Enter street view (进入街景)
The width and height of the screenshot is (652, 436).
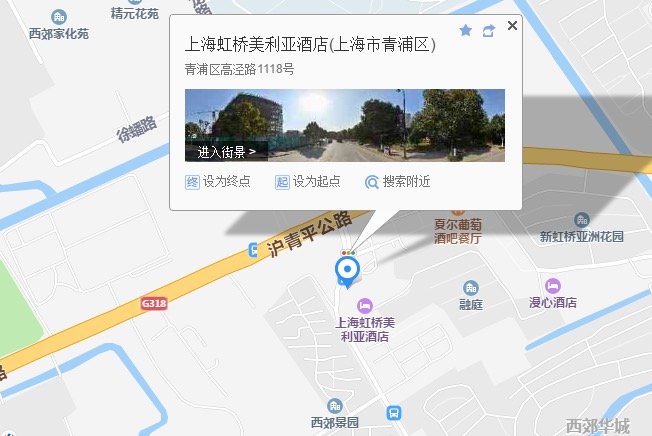point(226,152)
